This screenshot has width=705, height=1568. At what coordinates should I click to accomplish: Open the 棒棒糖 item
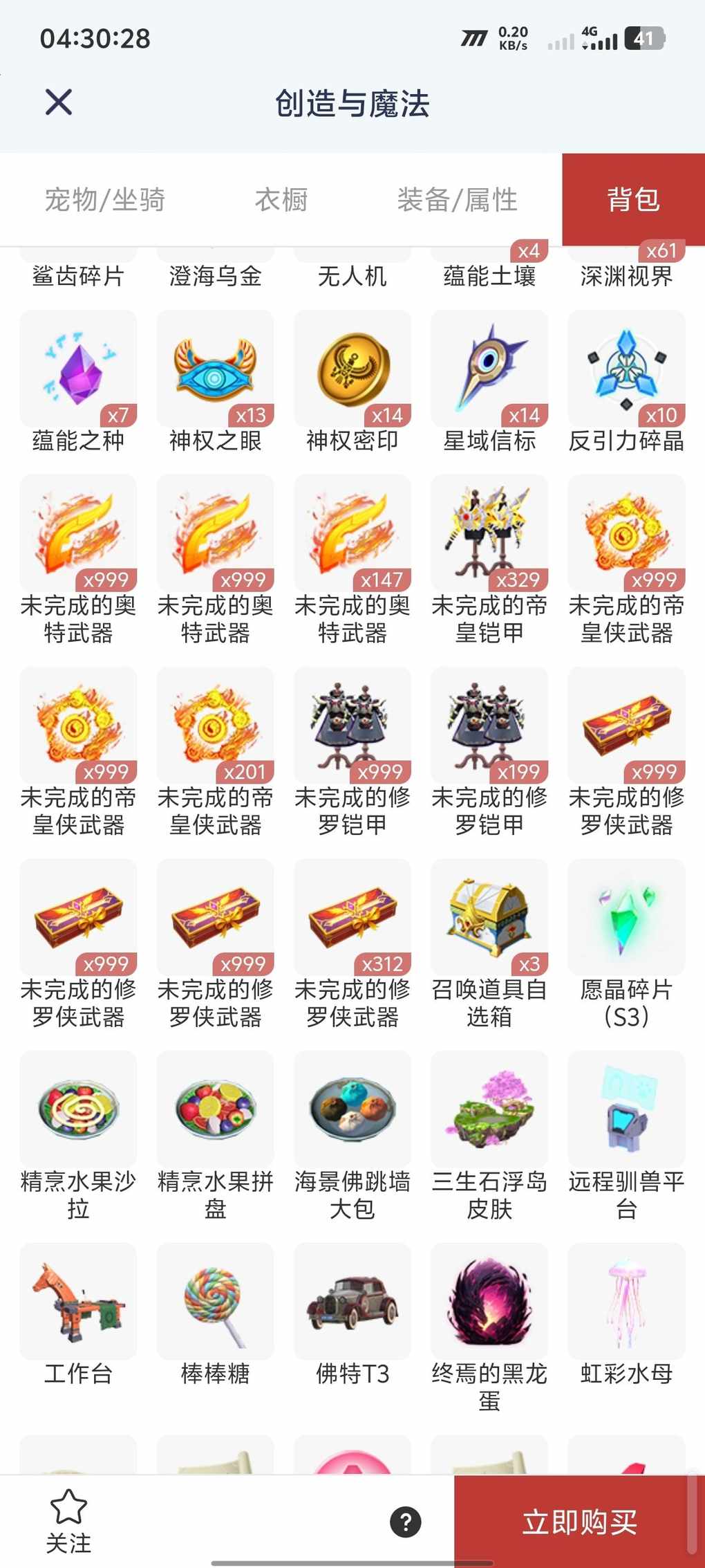point(215,1302)
